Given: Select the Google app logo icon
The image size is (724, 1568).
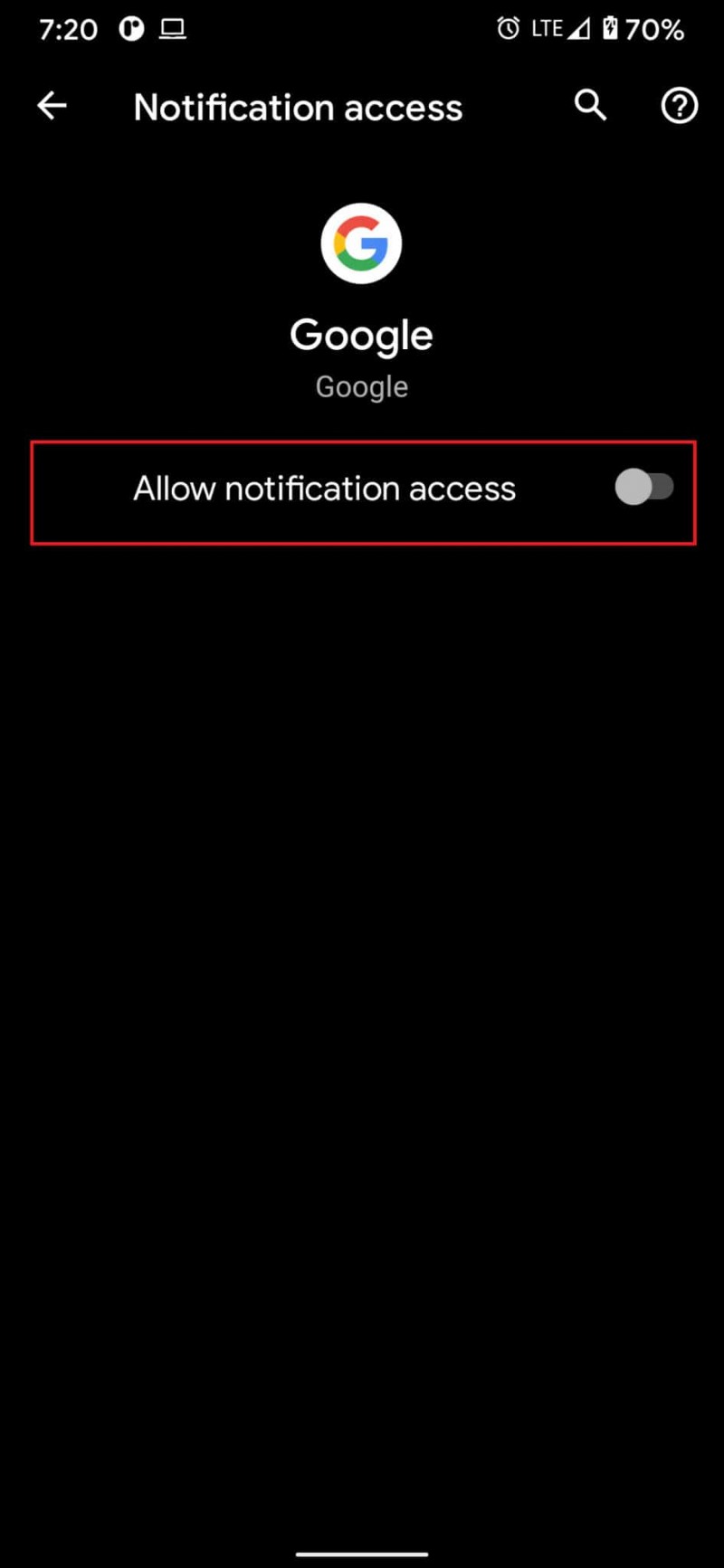Looking at the screenshot, I should pyautogui.click(x=361, y=242).
